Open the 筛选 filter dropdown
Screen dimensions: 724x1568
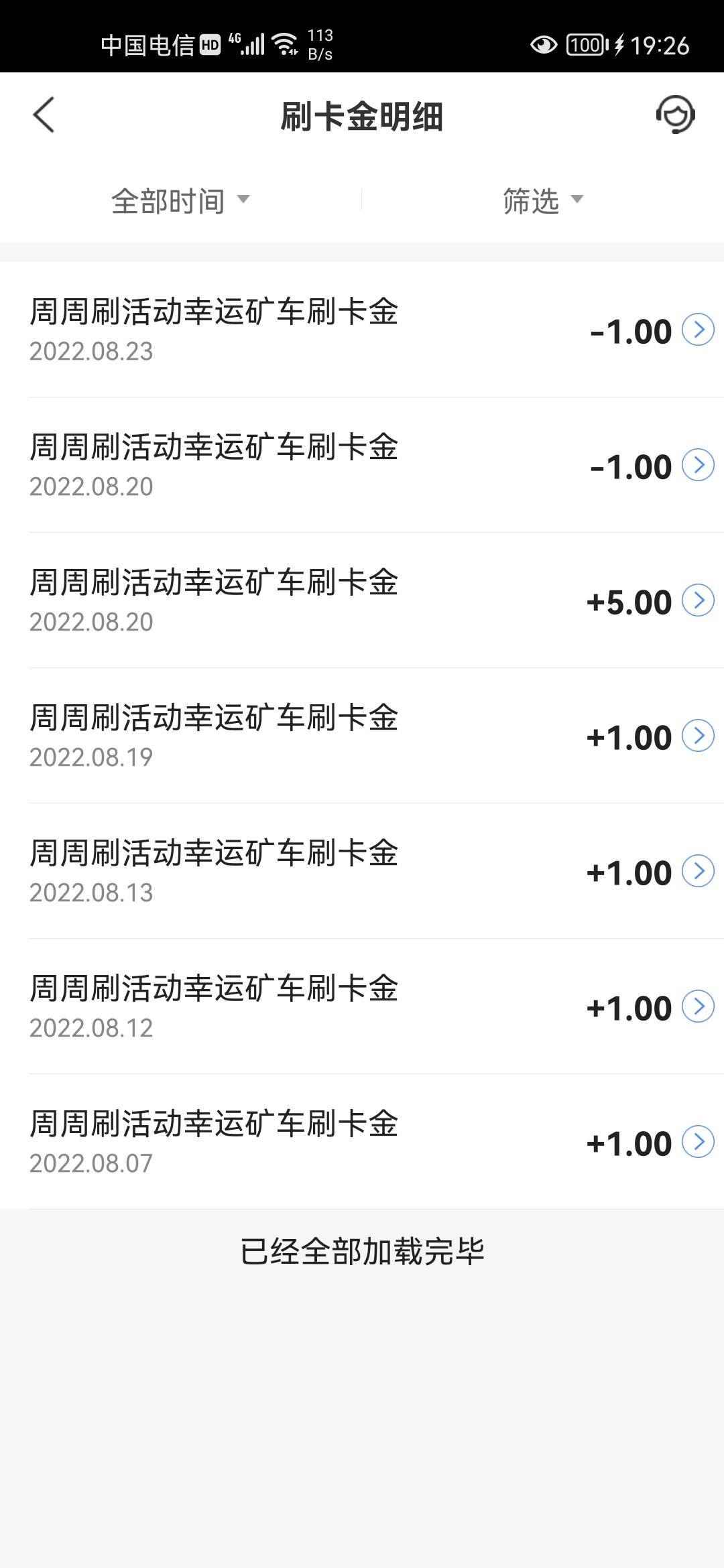click(543, 200)
